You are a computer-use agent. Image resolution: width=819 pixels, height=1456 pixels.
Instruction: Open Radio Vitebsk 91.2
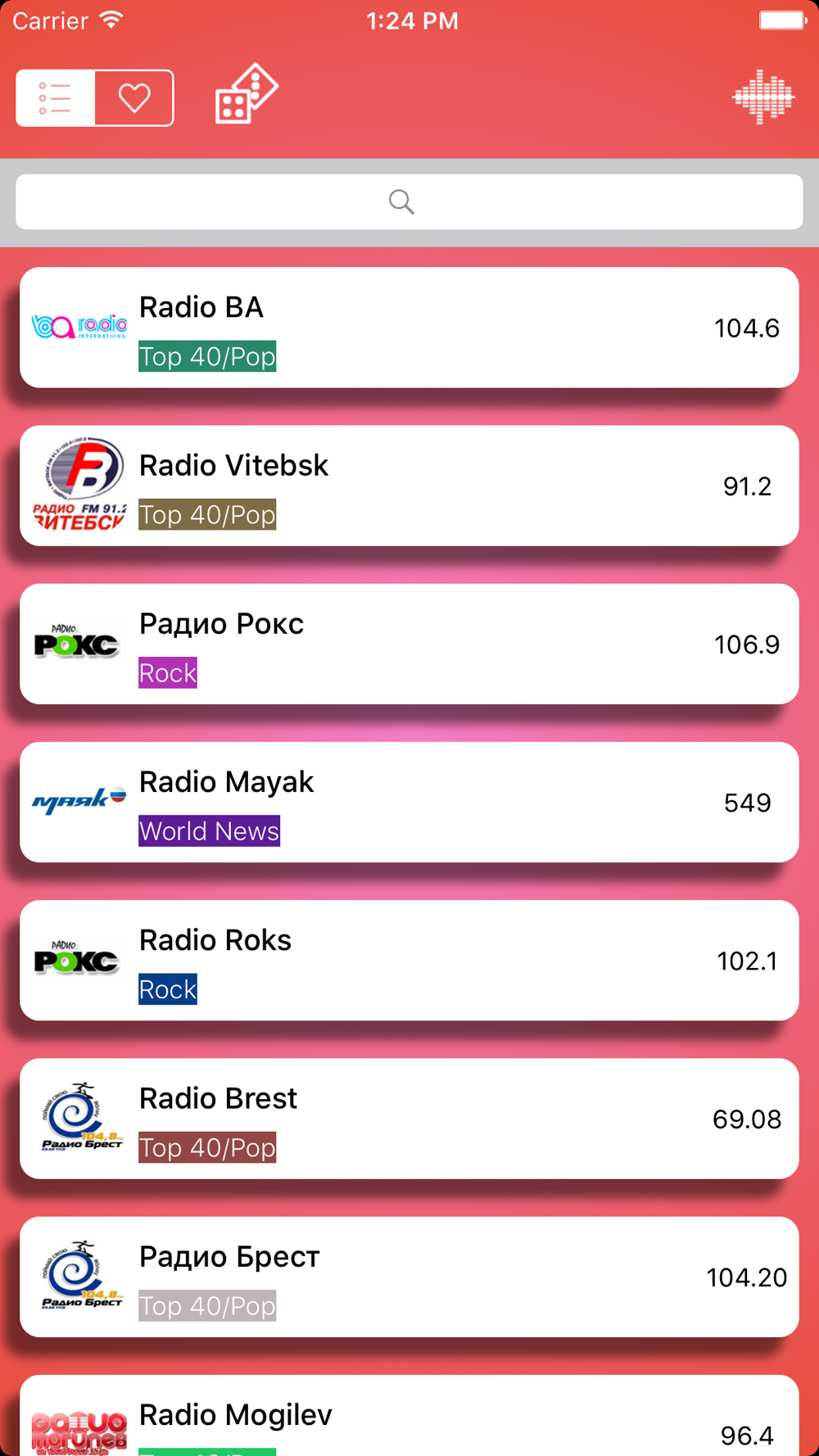409,486
